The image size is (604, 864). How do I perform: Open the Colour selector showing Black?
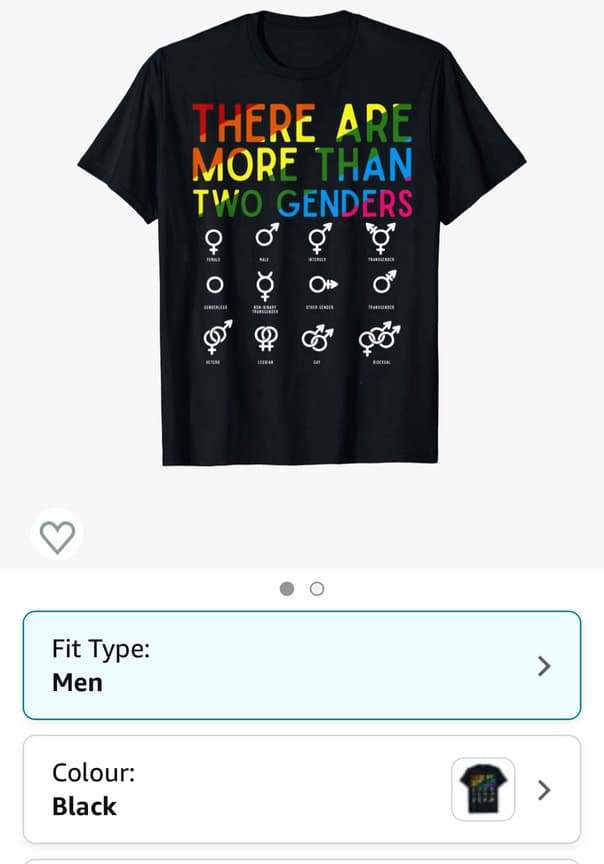coord(301,789)
